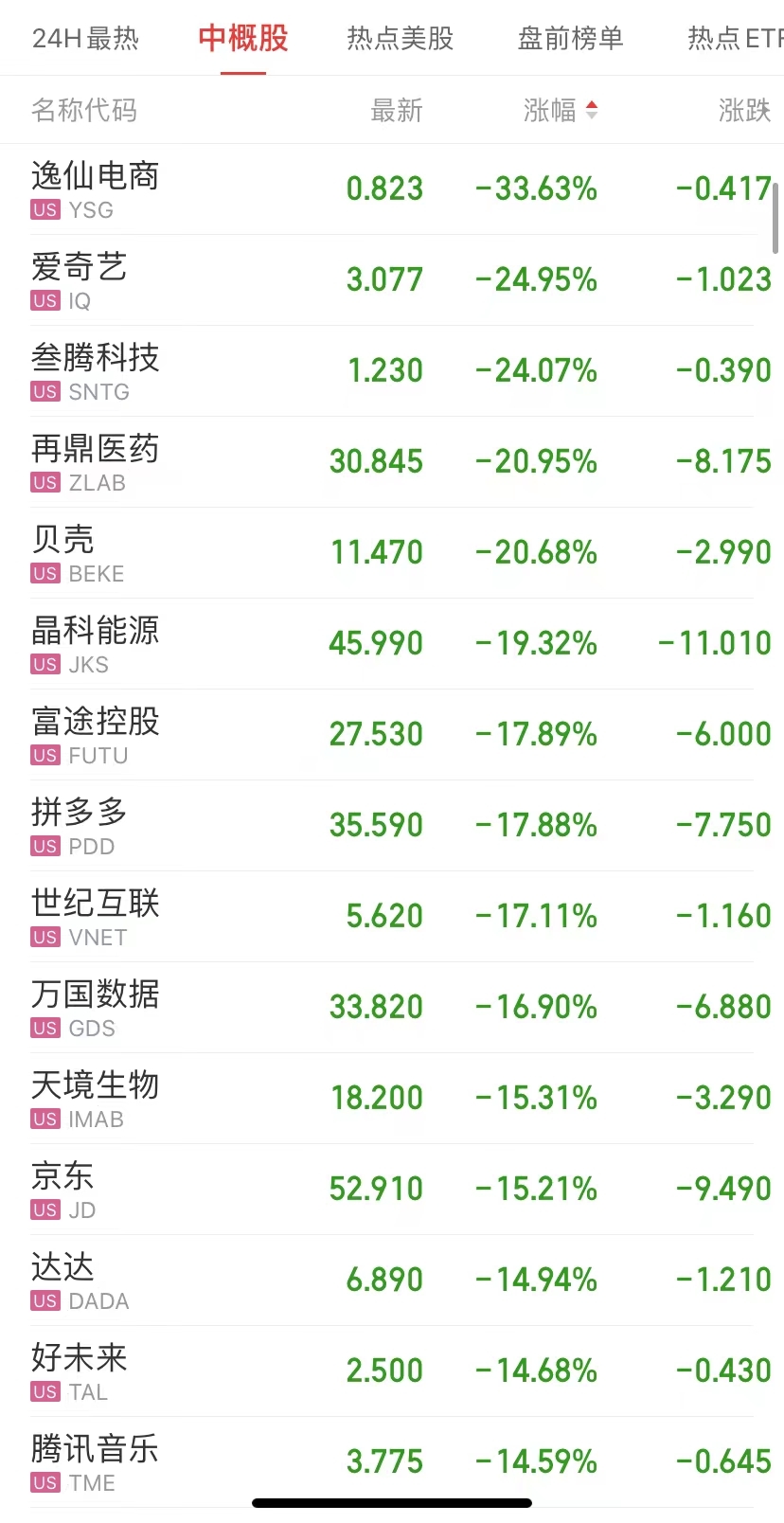Select the 热点美股 tab
The height and width of the screenshot is (1523, 784).
(400, 39)
